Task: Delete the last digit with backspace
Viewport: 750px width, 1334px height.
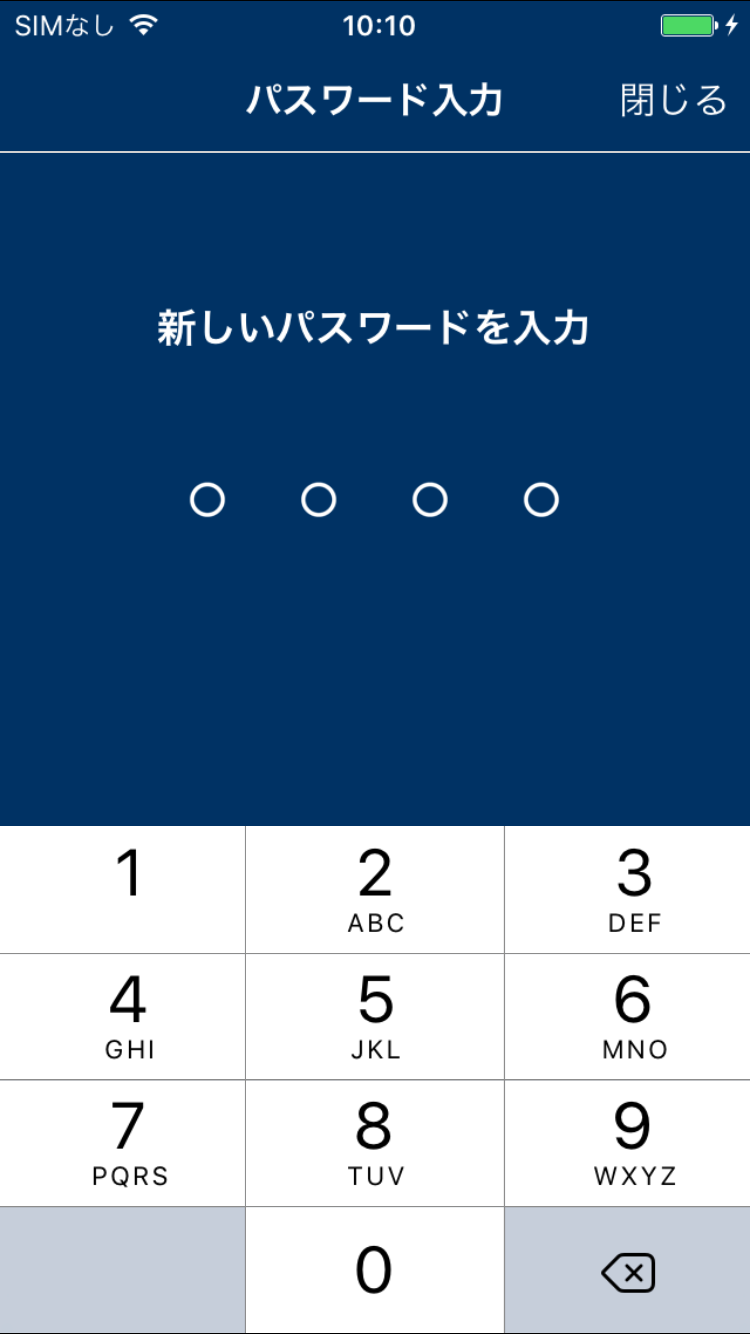Action: pos(628,1270)
